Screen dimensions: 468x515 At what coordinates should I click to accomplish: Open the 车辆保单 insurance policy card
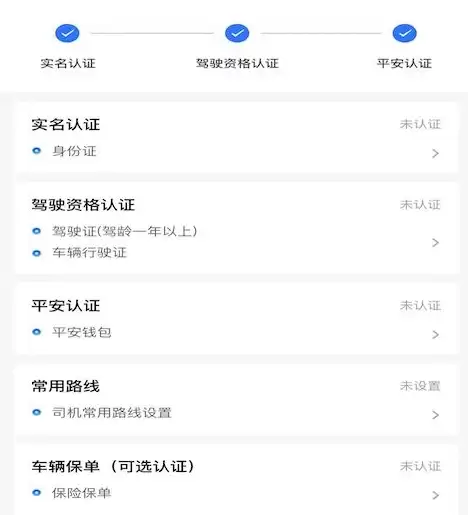236,480
